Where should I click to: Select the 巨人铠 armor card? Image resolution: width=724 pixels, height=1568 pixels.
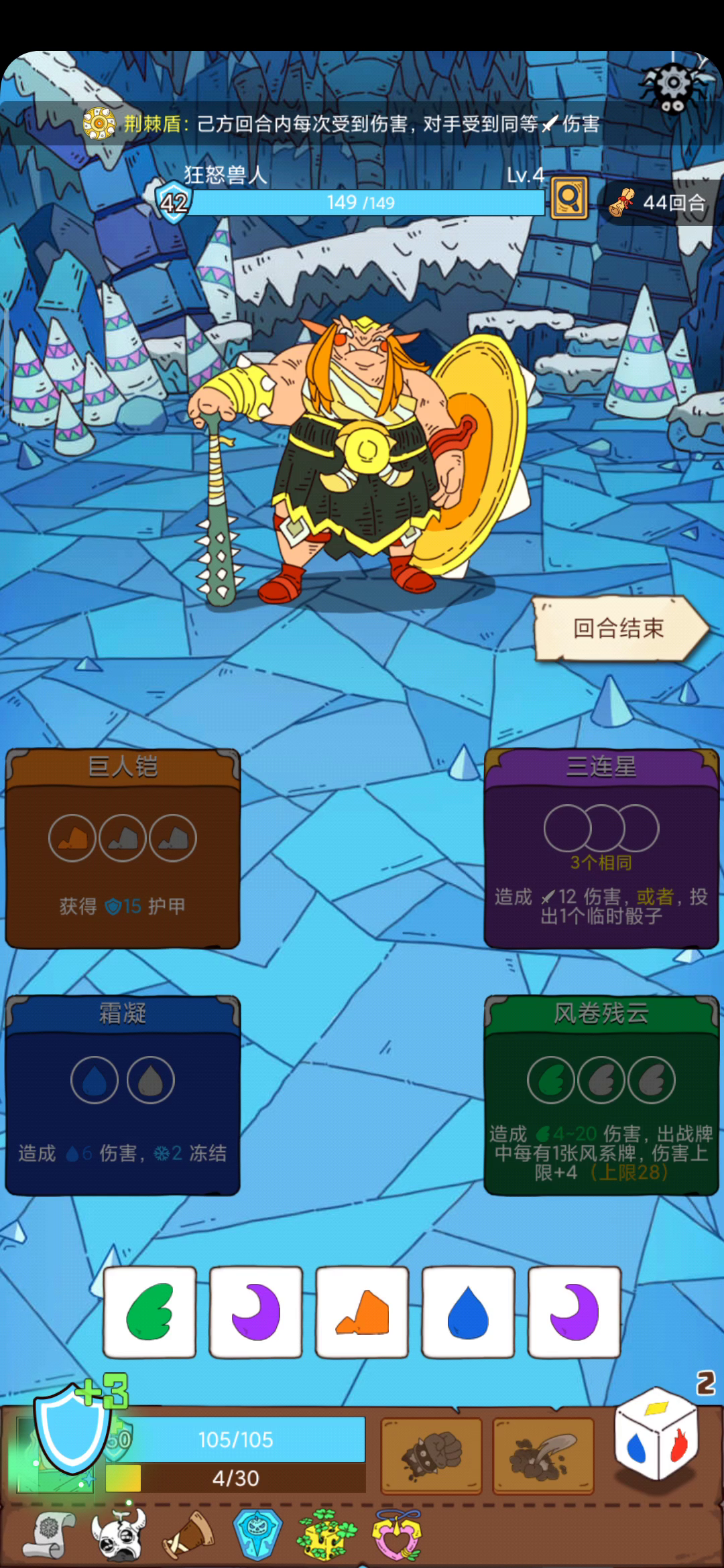(x=123, y=848)
